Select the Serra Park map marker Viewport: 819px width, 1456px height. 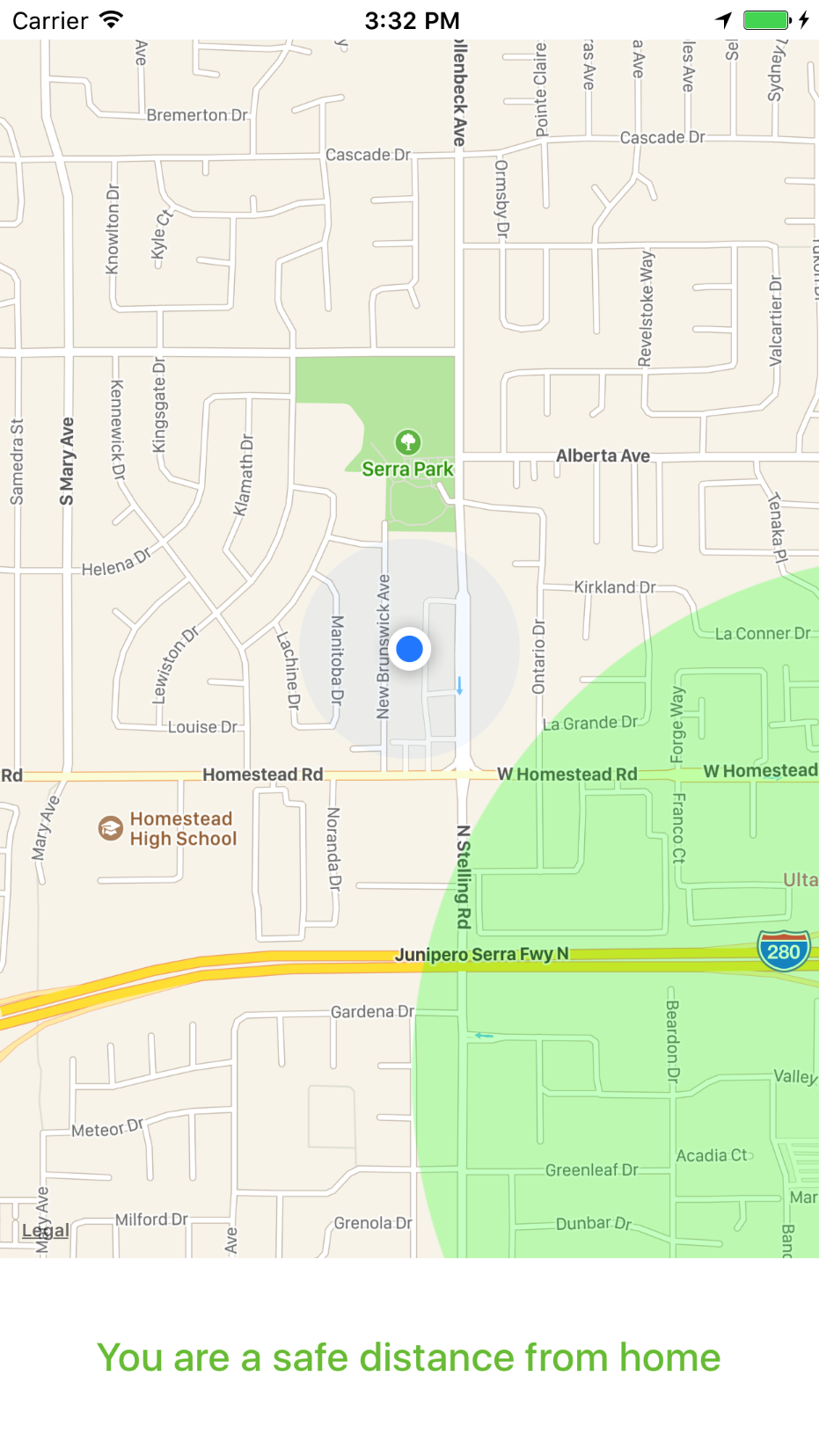point(407,441)
